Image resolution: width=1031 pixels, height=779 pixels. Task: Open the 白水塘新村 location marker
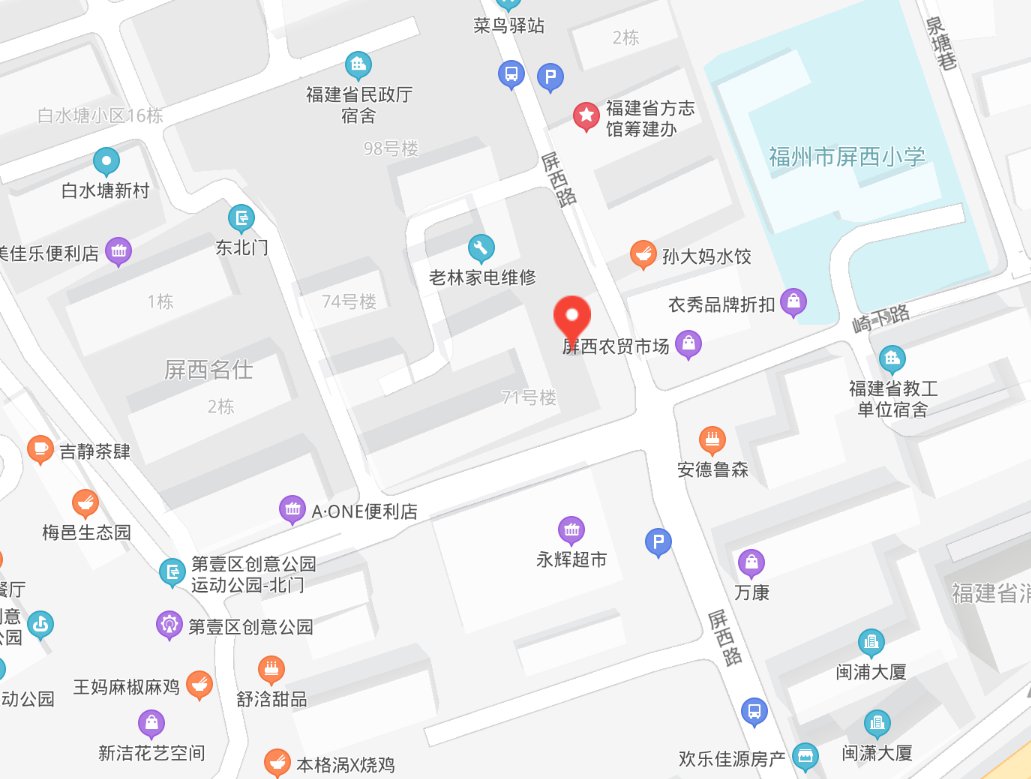pos(105,160)
